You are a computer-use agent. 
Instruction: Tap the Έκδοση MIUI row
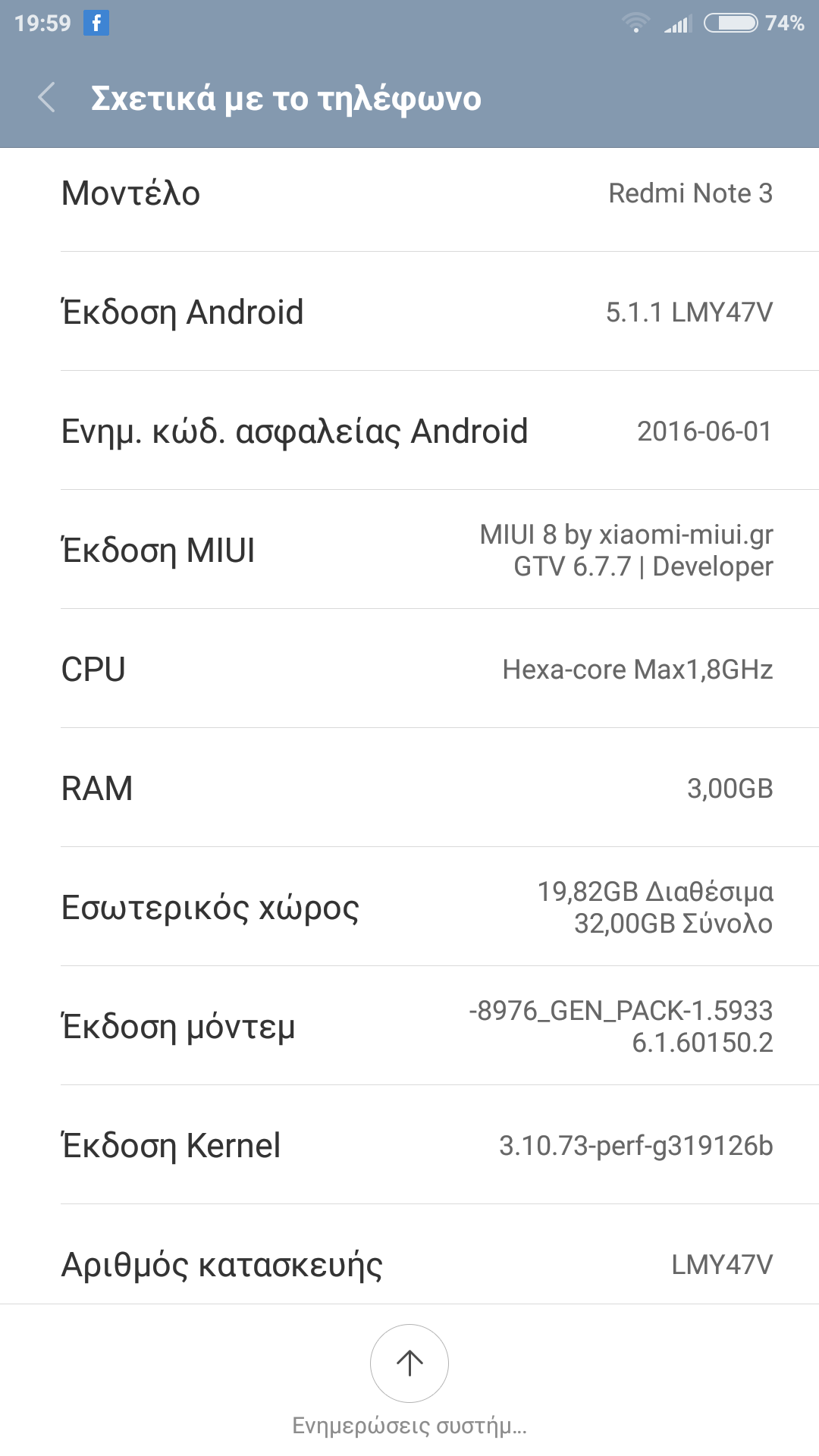[409, 550]
